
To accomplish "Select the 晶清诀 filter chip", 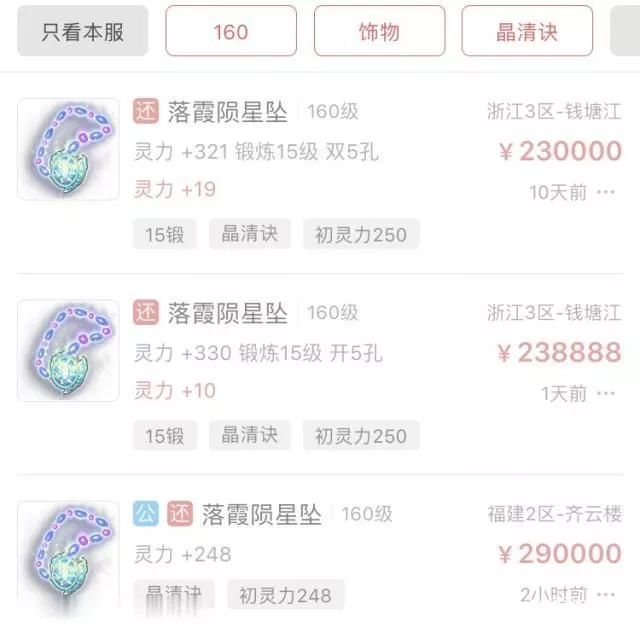I will (527, 31).
